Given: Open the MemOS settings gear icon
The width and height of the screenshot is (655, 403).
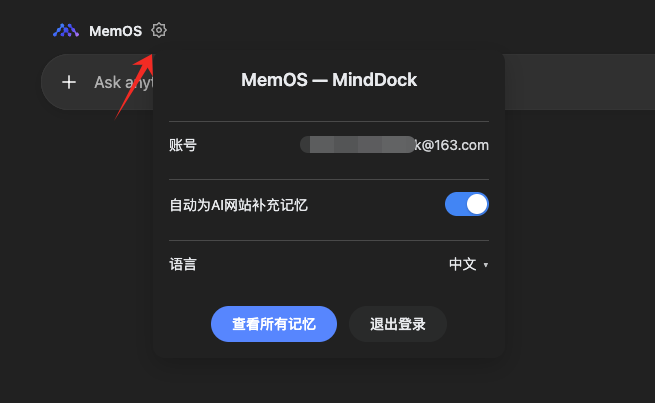Looking at the screenshot, I should [x=159, y=30].
